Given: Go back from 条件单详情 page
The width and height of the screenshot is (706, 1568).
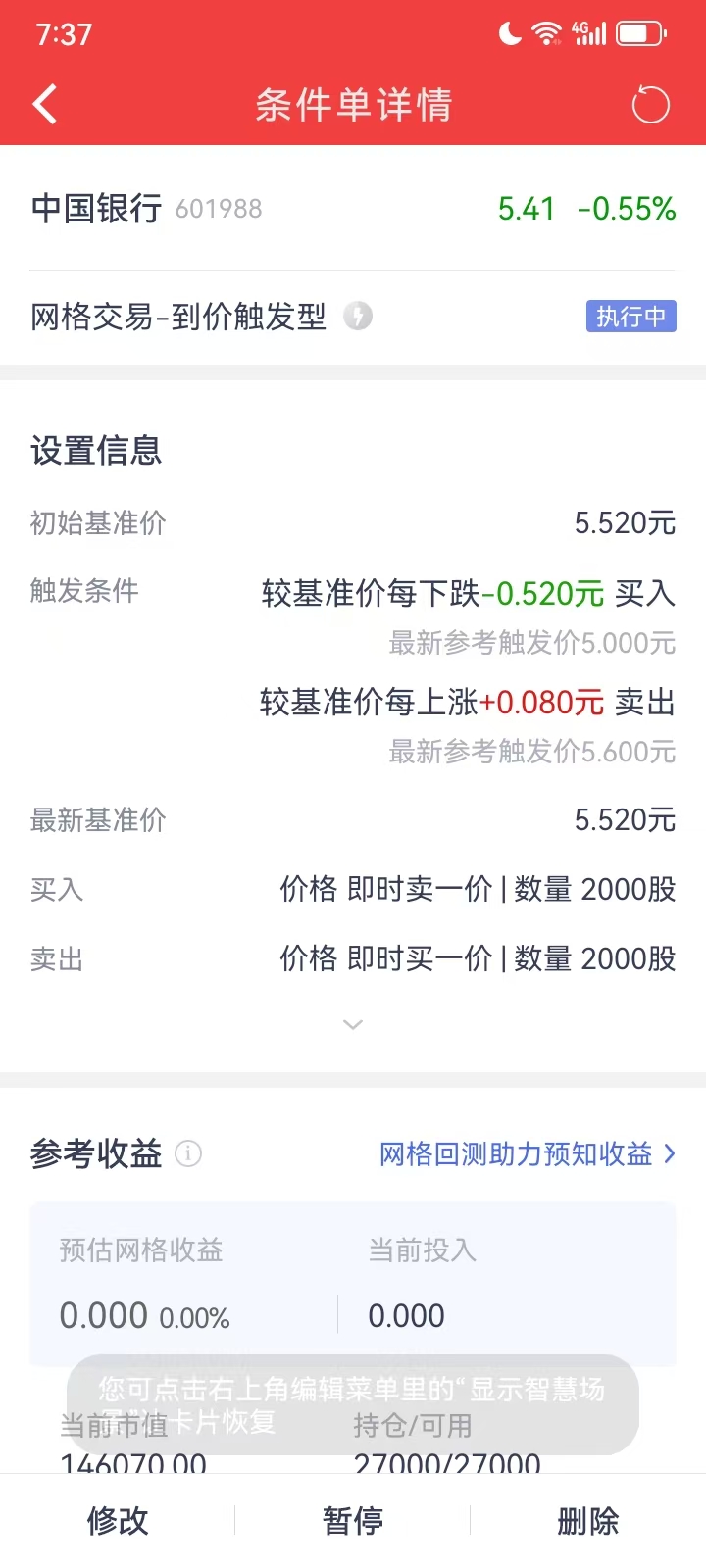Looking at the screenshot, I should pos(45,104).
